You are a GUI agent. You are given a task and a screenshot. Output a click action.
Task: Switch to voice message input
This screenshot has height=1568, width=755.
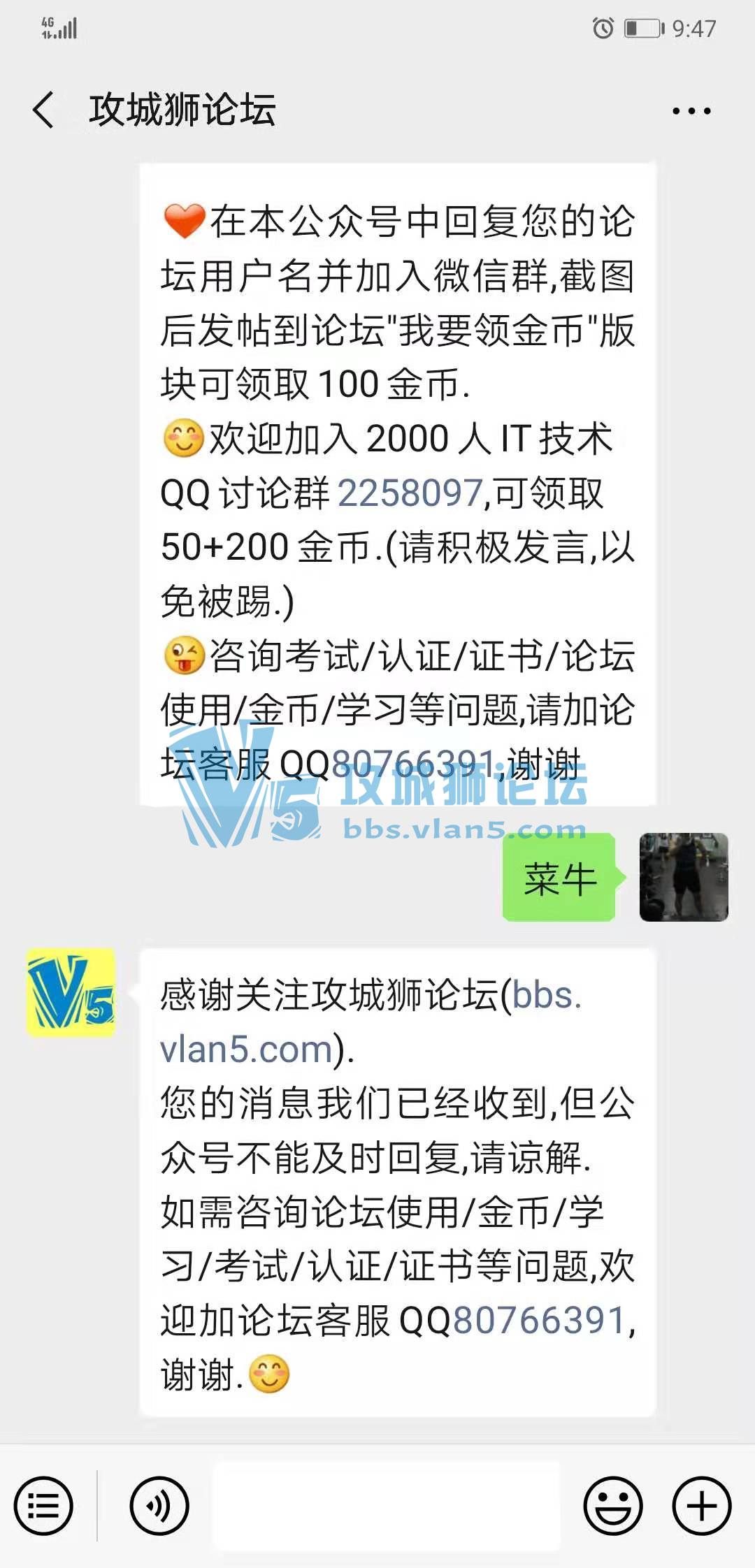(x=159, y=1506)
